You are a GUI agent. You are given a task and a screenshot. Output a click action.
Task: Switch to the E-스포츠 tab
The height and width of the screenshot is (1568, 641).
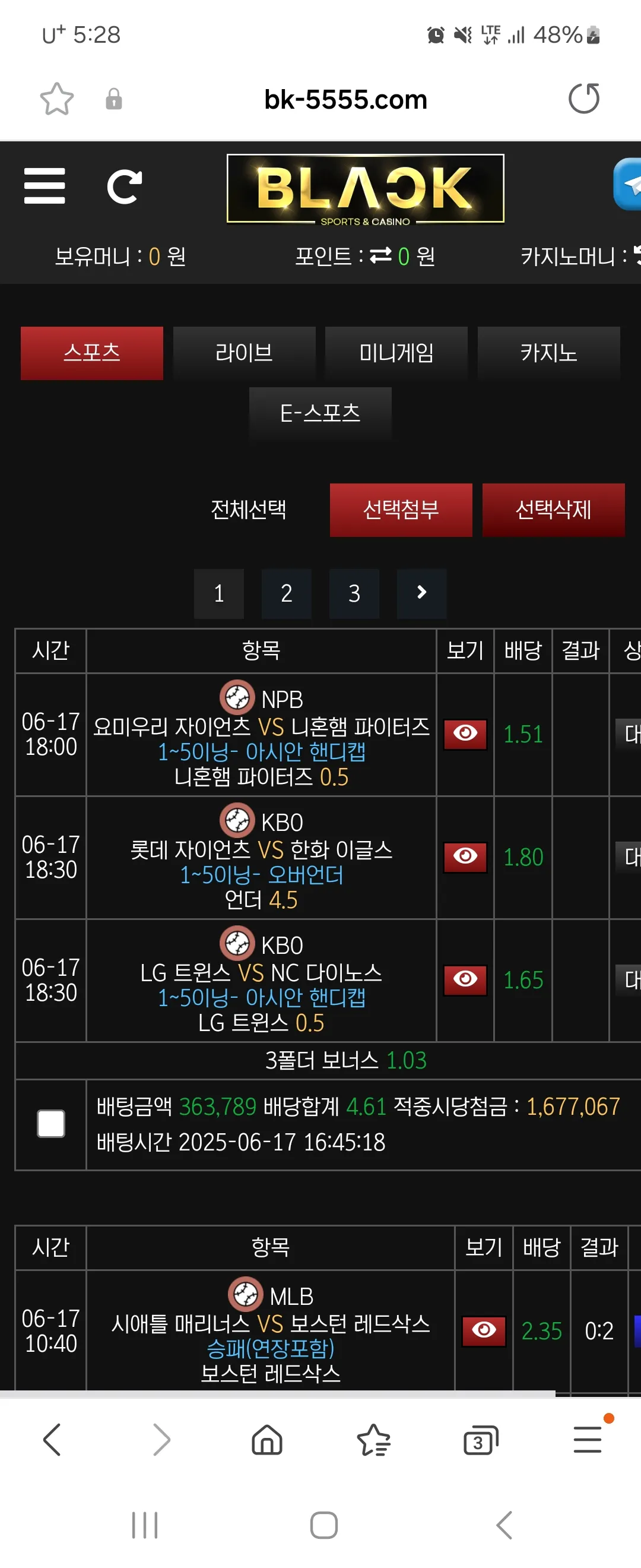coord(320,413)
